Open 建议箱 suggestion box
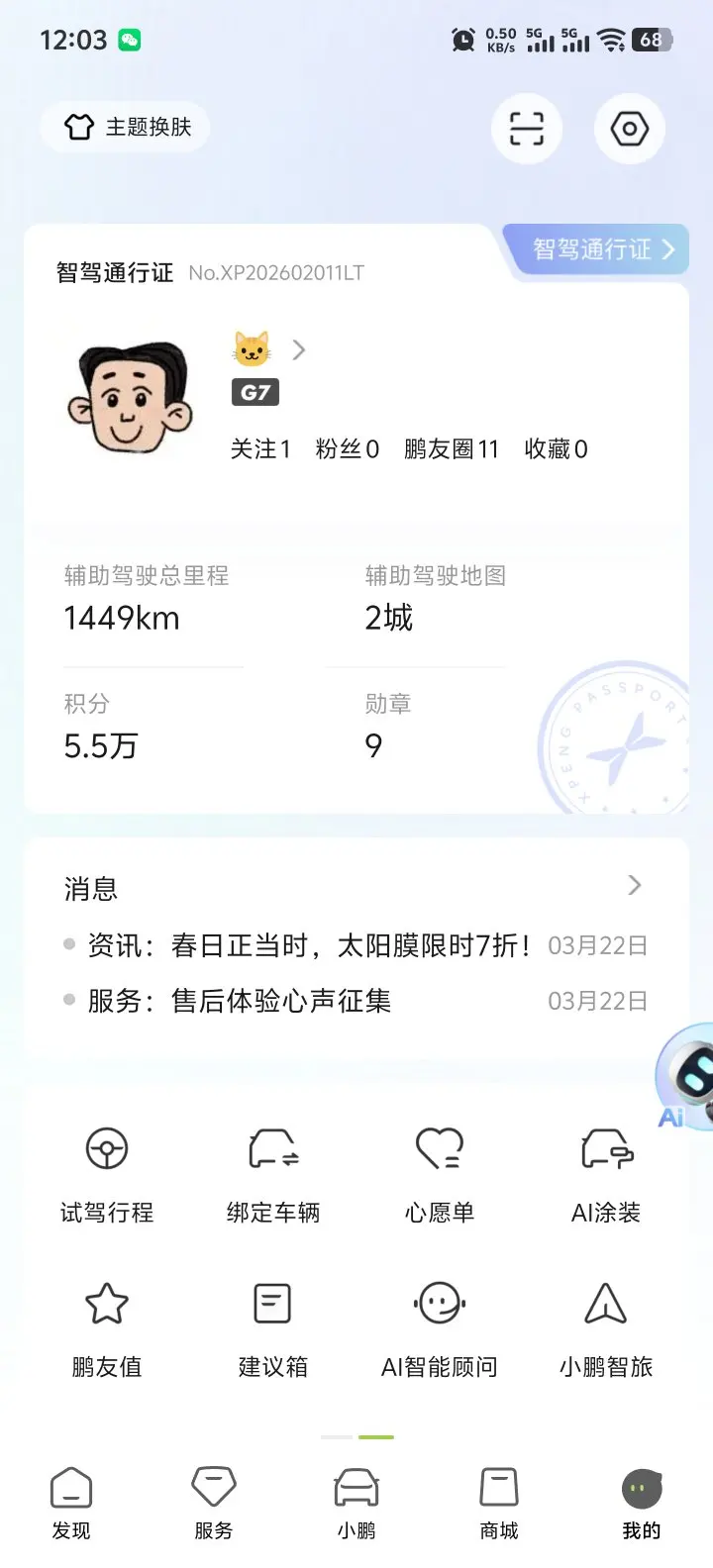 point(273,1328)
